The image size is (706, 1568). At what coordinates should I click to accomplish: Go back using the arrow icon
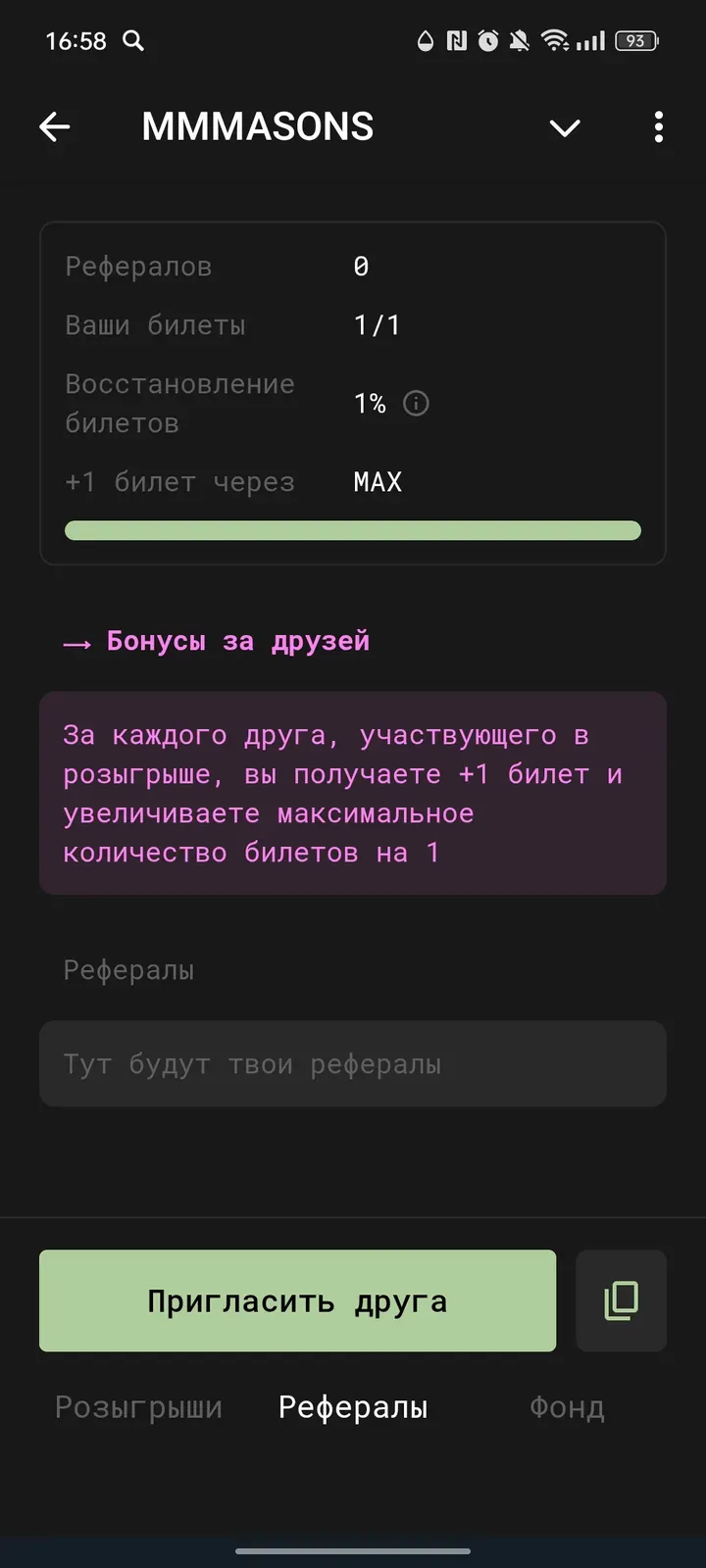coord(55,126)
